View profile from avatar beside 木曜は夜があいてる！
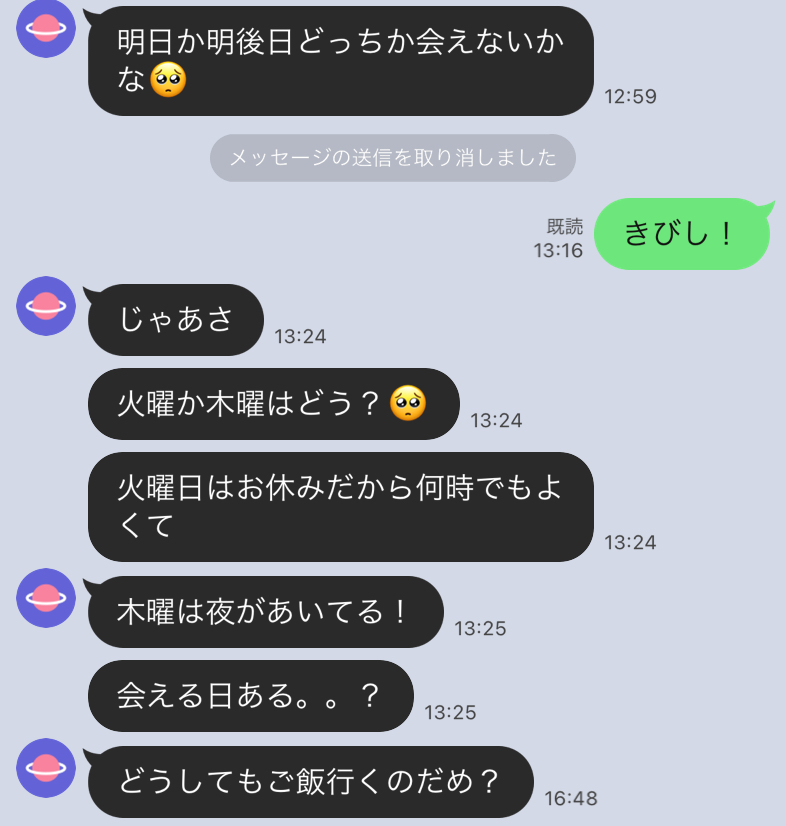Screen dimensions: 786x826 tap(46, 597)
